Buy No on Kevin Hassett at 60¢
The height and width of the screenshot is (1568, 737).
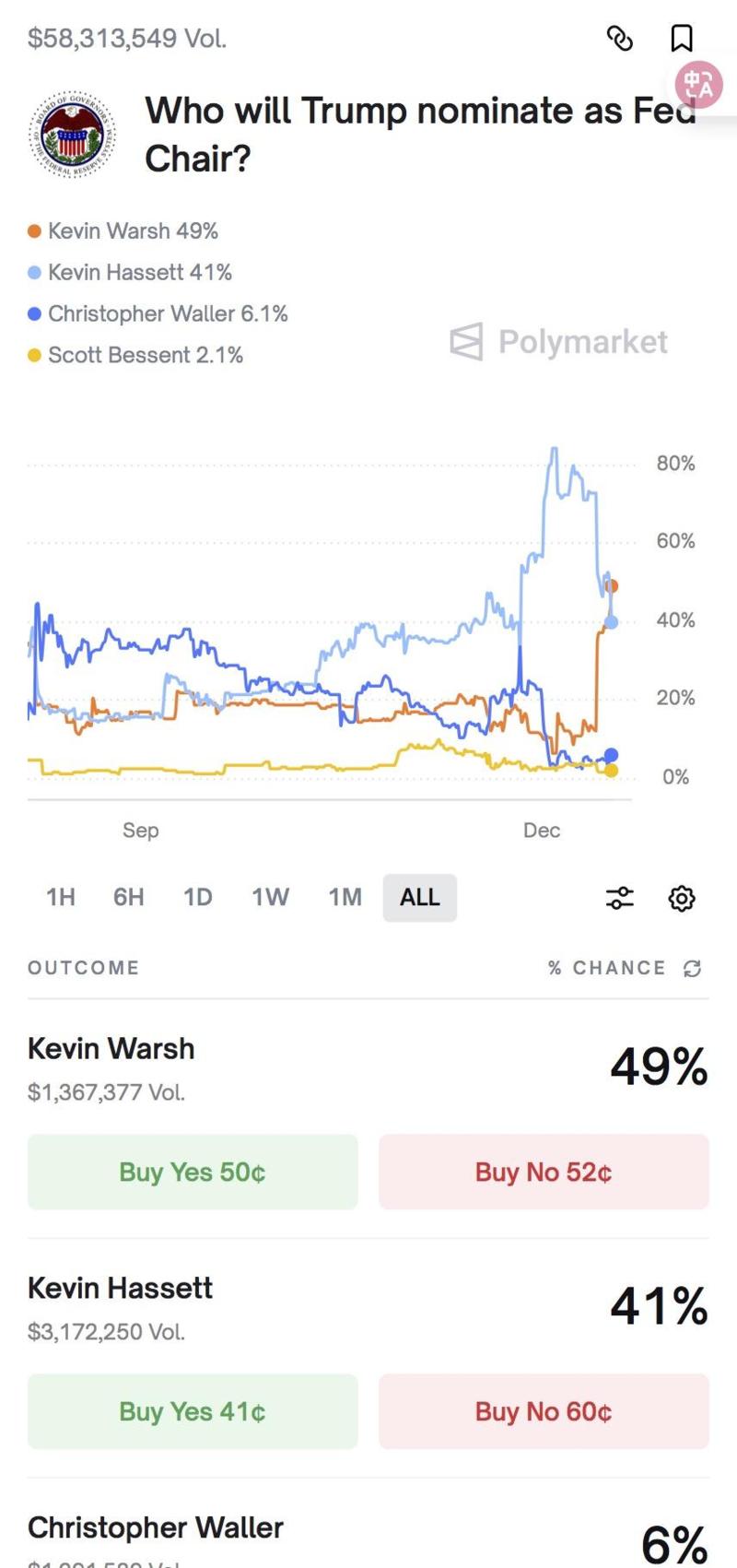pyautogui.click(x=544, y=1411)
